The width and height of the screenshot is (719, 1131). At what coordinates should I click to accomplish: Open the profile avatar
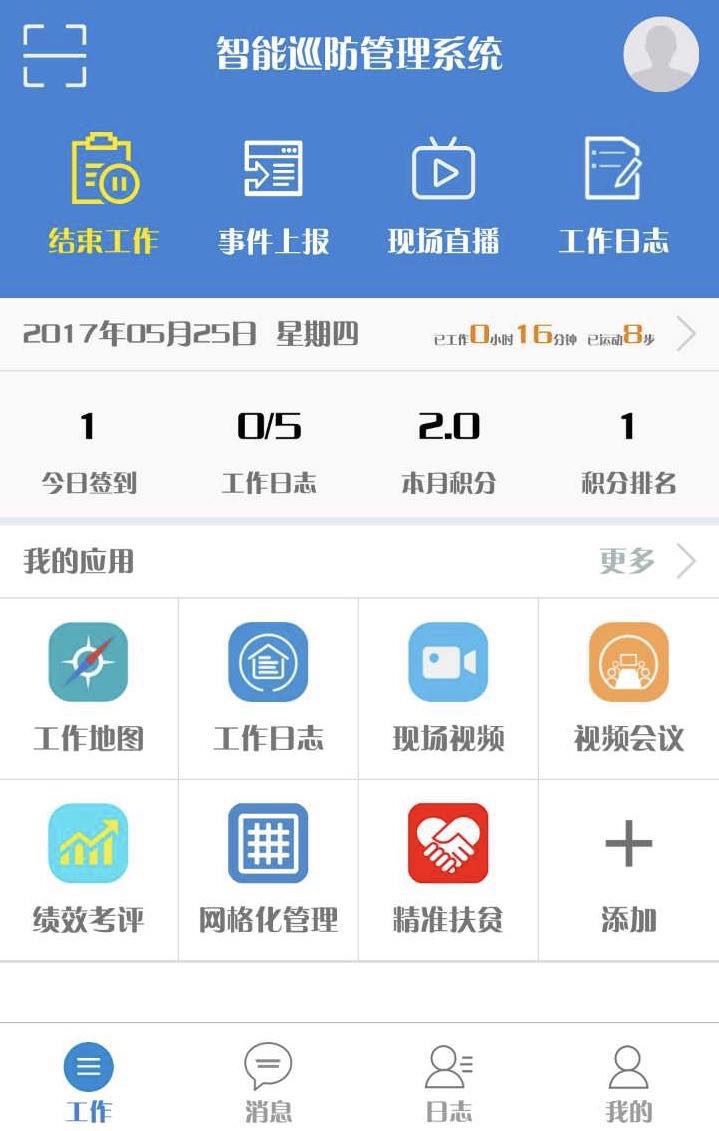pos(661,54)
